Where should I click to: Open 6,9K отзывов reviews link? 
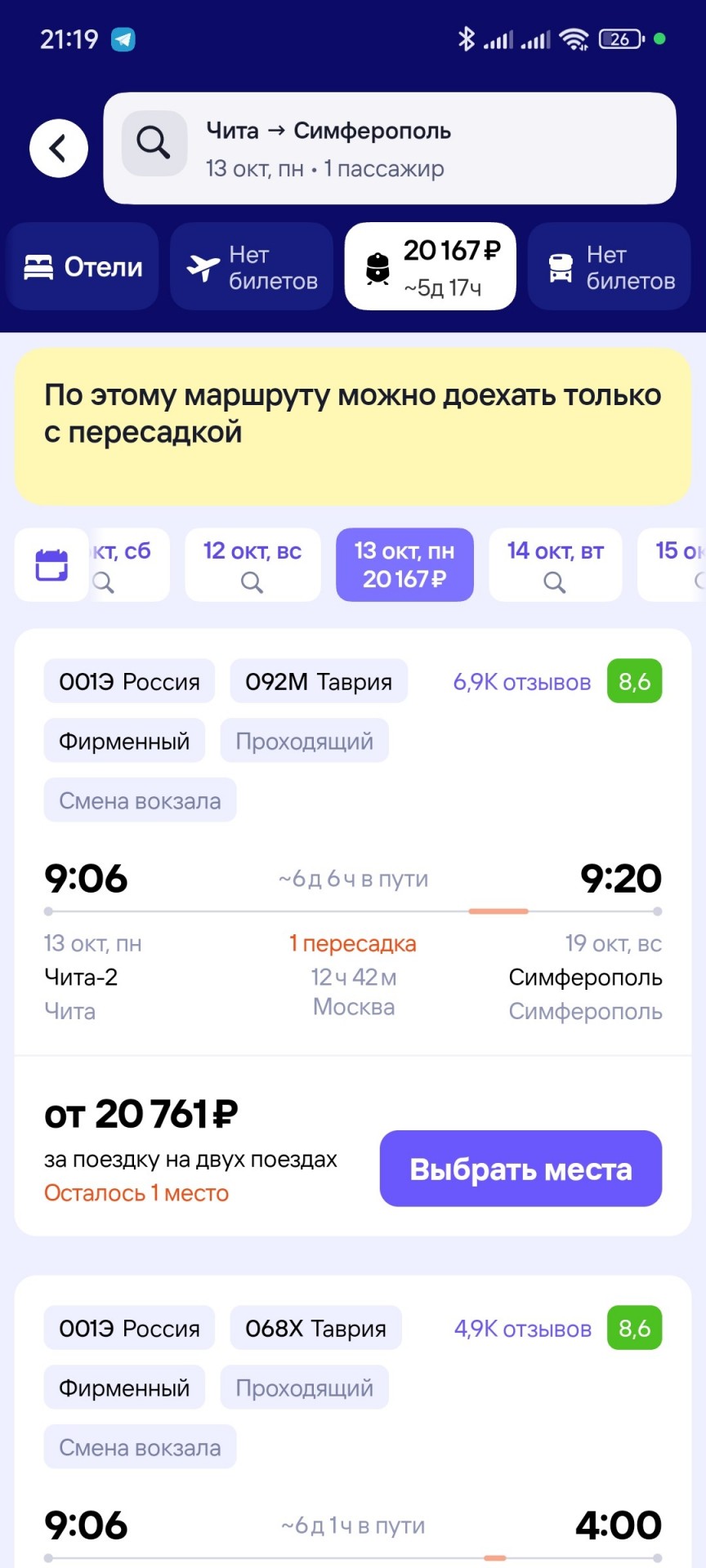(522, 682)
